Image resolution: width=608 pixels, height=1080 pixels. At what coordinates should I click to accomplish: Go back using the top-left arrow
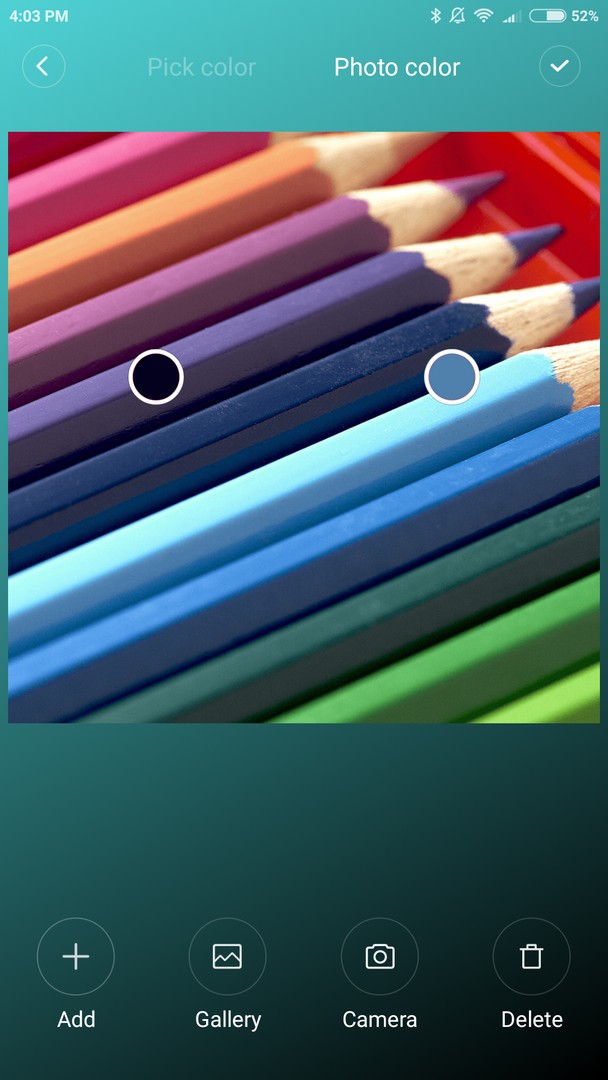tap(43, 67)
